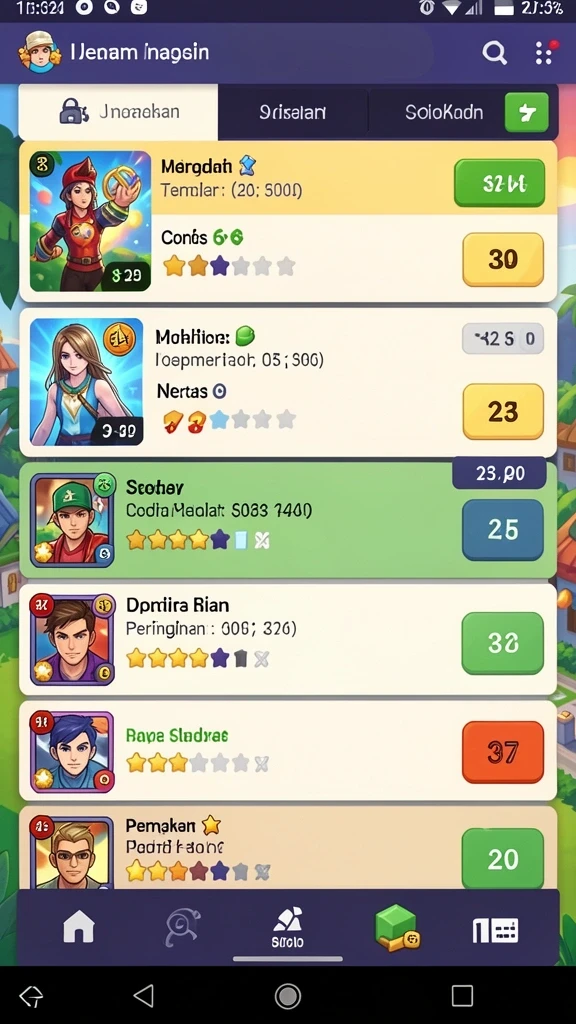Tap the blue 25 button on Scohev row
Screen dimensions: 576x1024
tap(503, 530)
